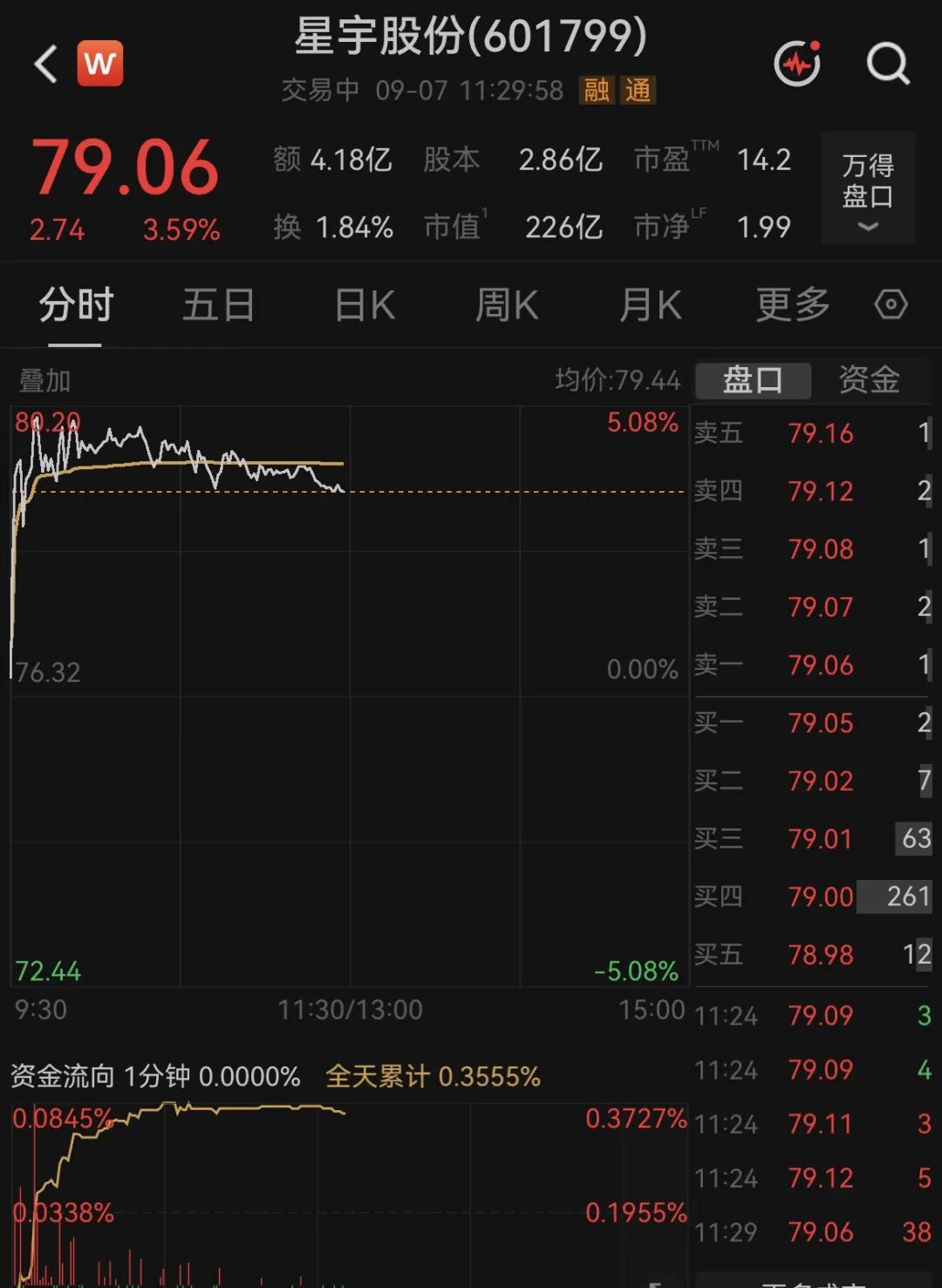Open the live pulse monitor icon
Screen dimensions: 942x1288
pyautogui.click(x=797, y=63)
